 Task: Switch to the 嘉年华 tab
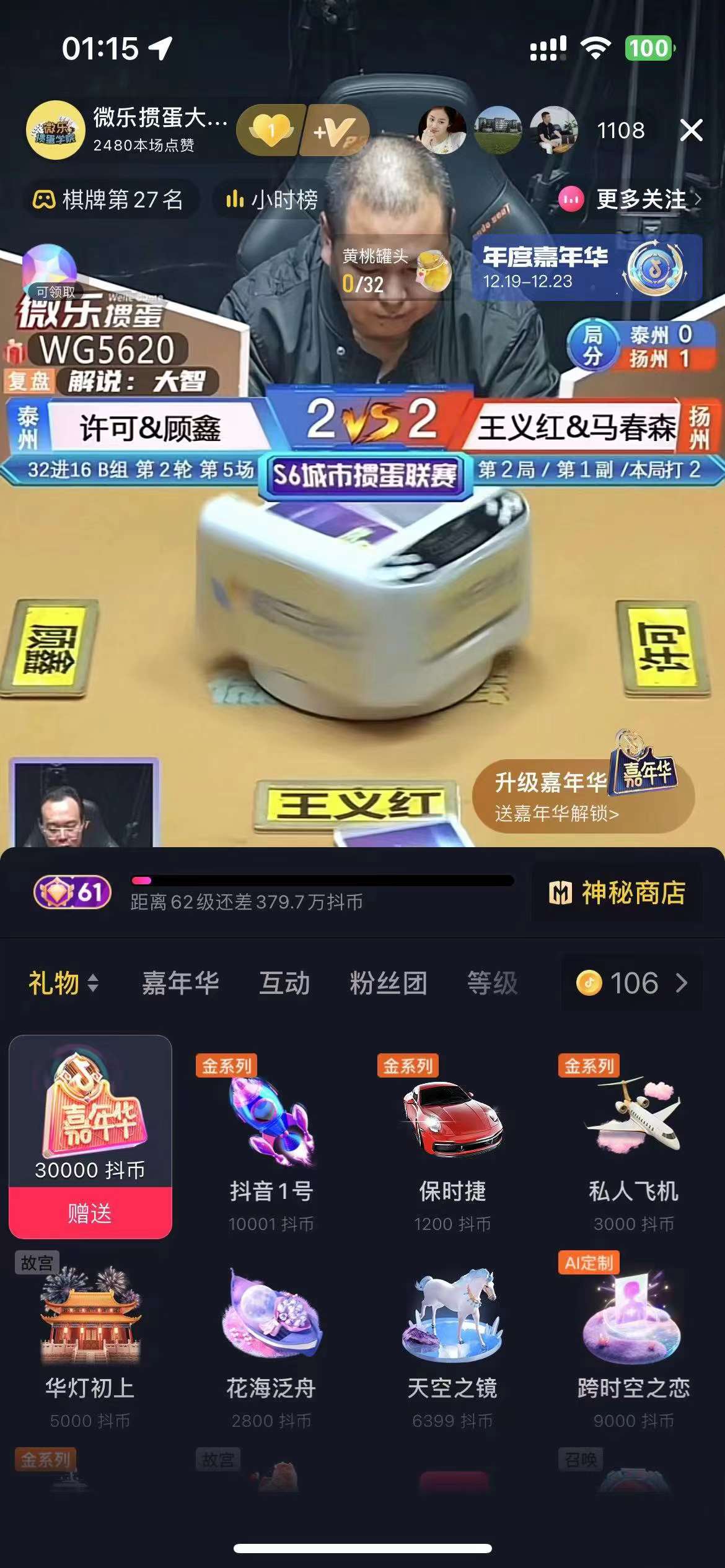(180, 983)
